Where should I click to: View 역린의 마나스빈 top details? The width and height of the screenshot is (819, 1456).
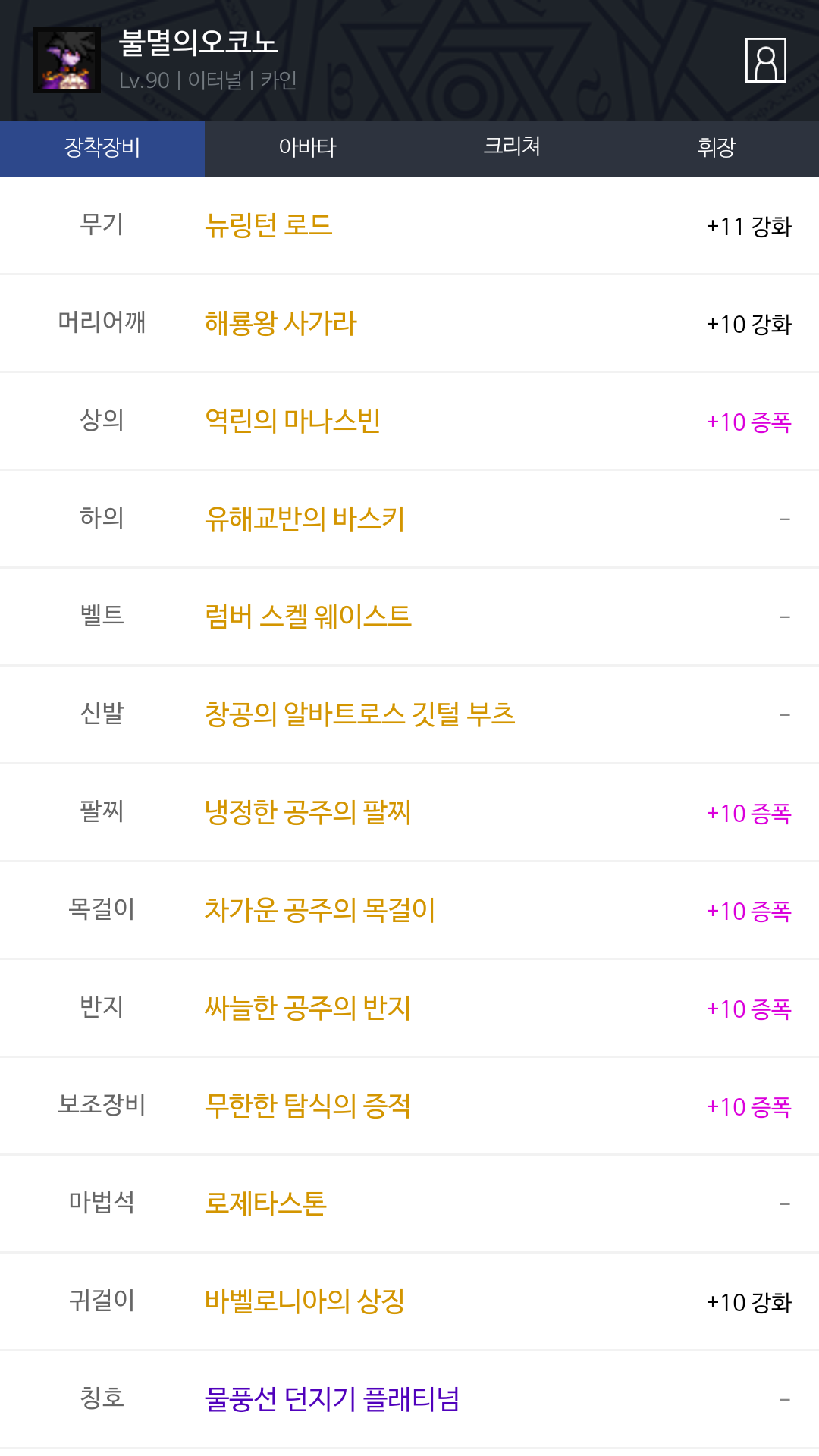[x=293, y=421]
